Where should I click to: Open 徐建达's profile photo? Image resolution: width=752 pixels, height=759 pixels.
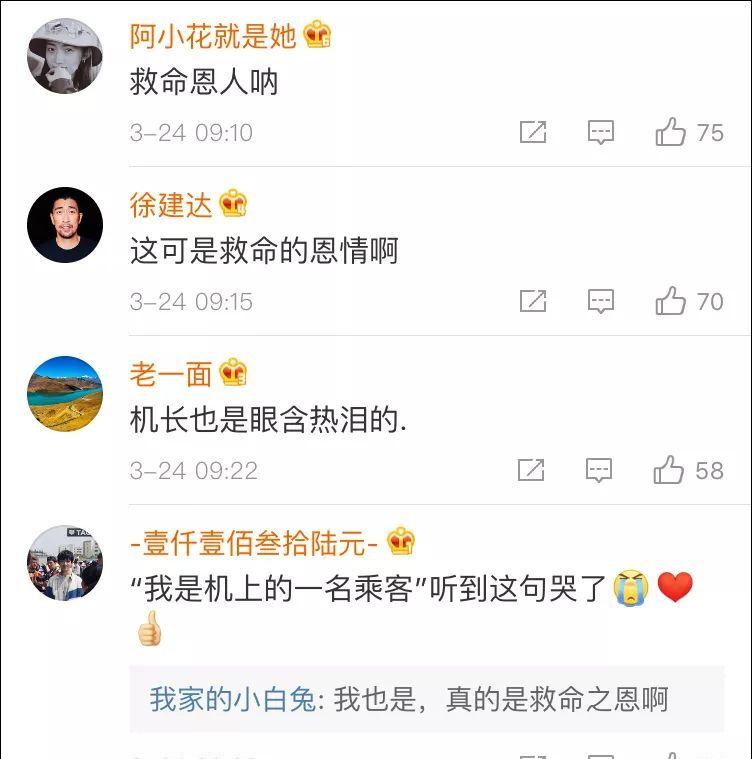pyautogui.click(x=65, y=225)
